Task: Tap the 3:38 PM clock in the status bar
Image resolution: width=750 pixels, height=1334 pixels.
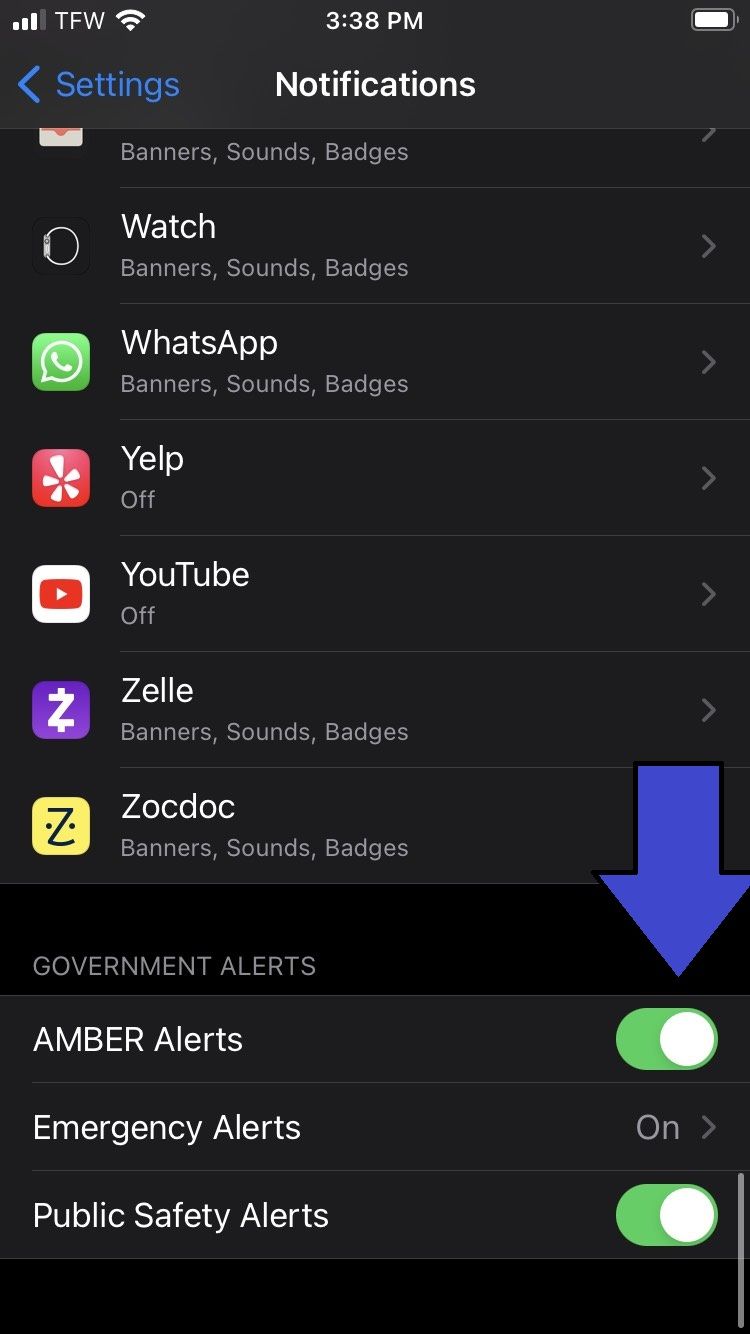Action: click(375, 20)
